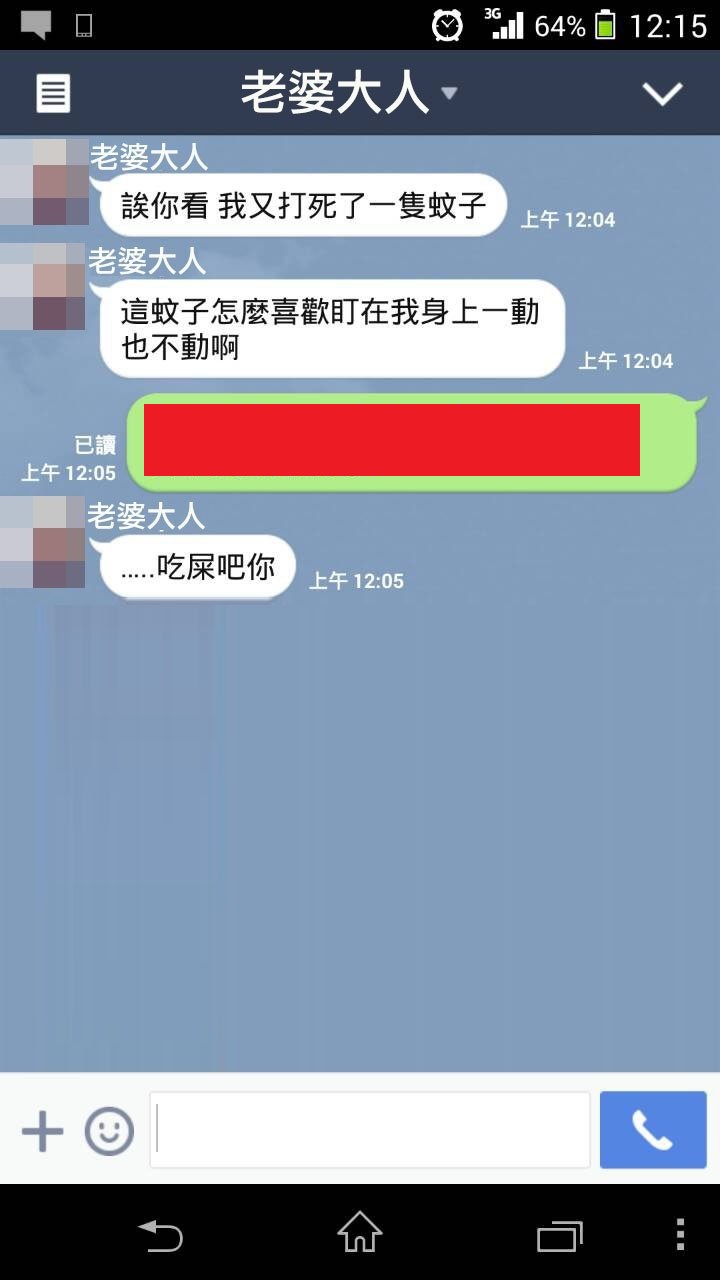The width and height of the screenshot is (720, 1280).
Task: Start a voice call with the phone button
Action: pos(653,1131)
